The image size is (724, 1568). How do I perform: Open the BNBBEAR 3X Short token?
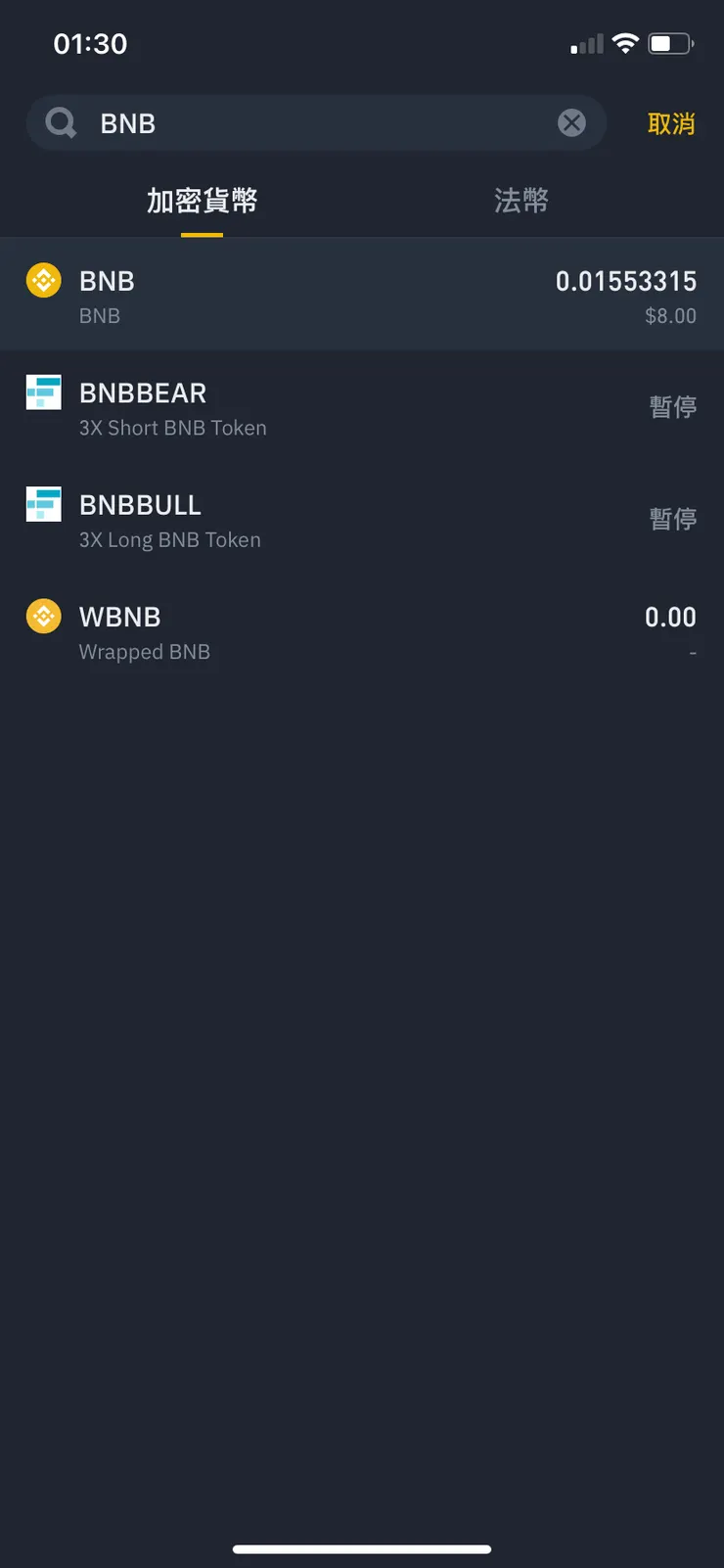coord(362,408)
